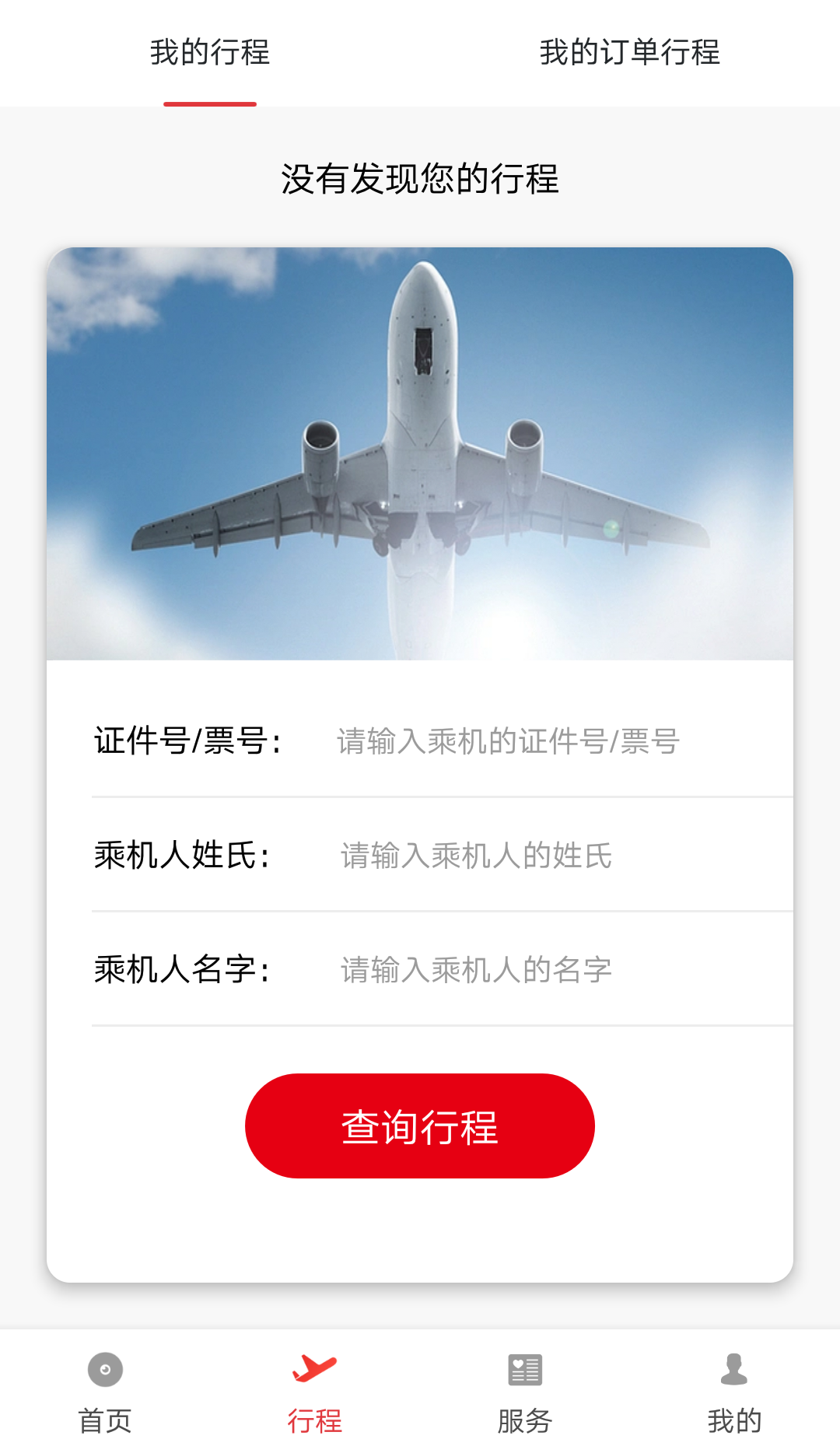
Task: Tap the red 查询行程 button
Action: point(420,1126)
